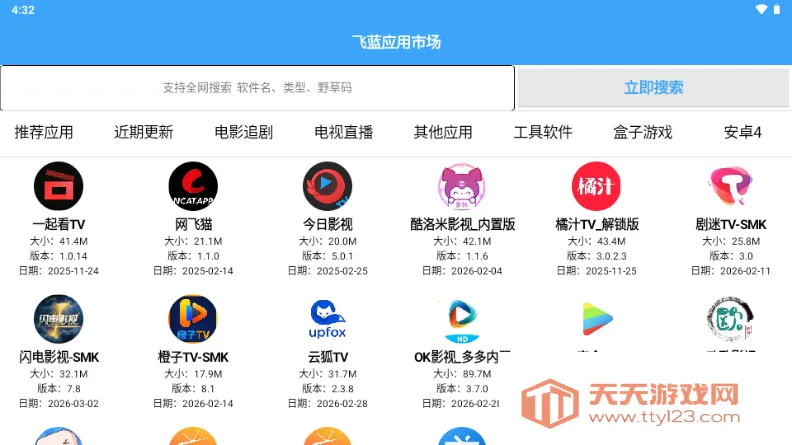Select the 其他应用 tab

[443, 132]
